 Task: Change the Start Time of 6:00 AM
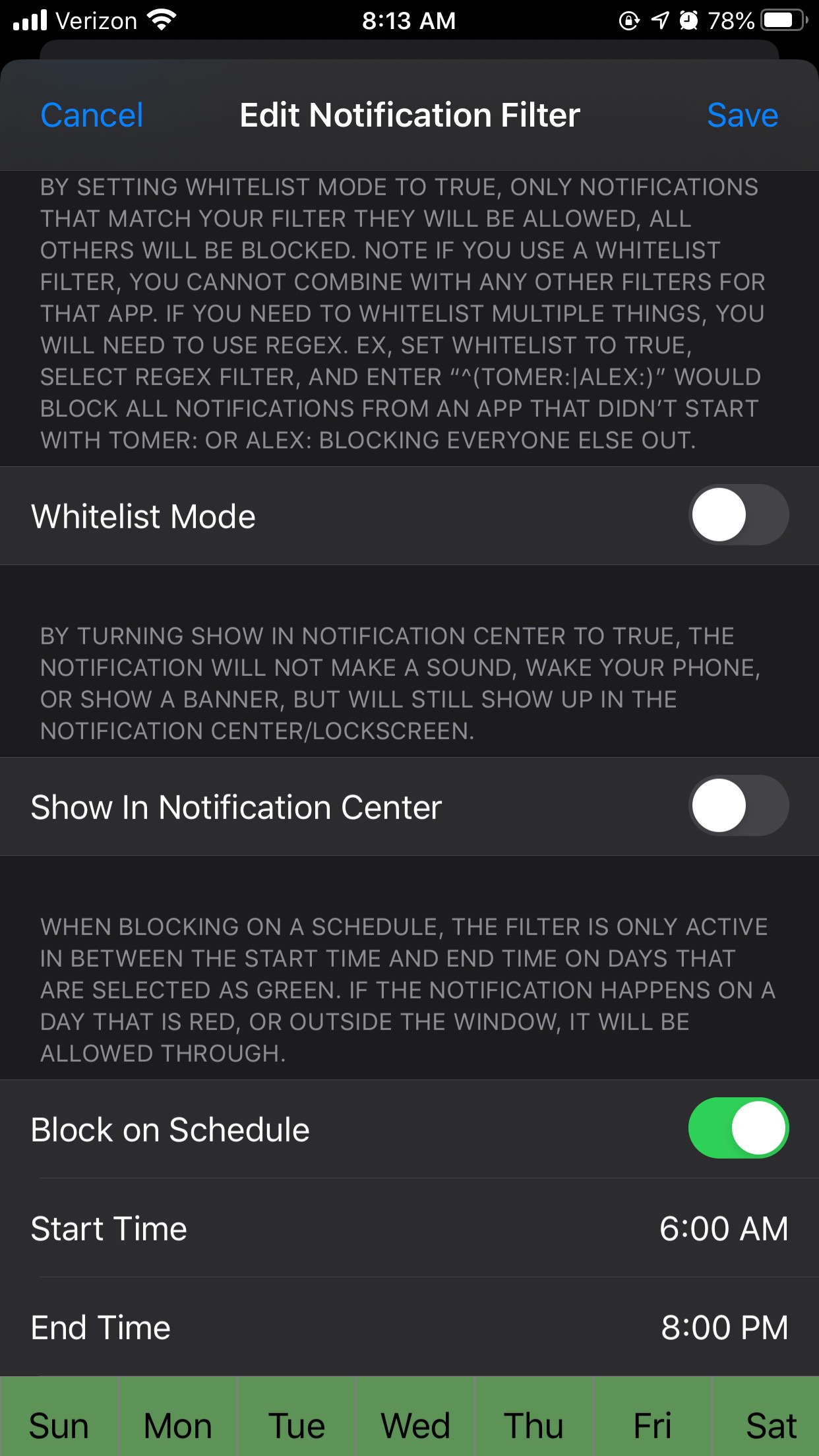723,1228
